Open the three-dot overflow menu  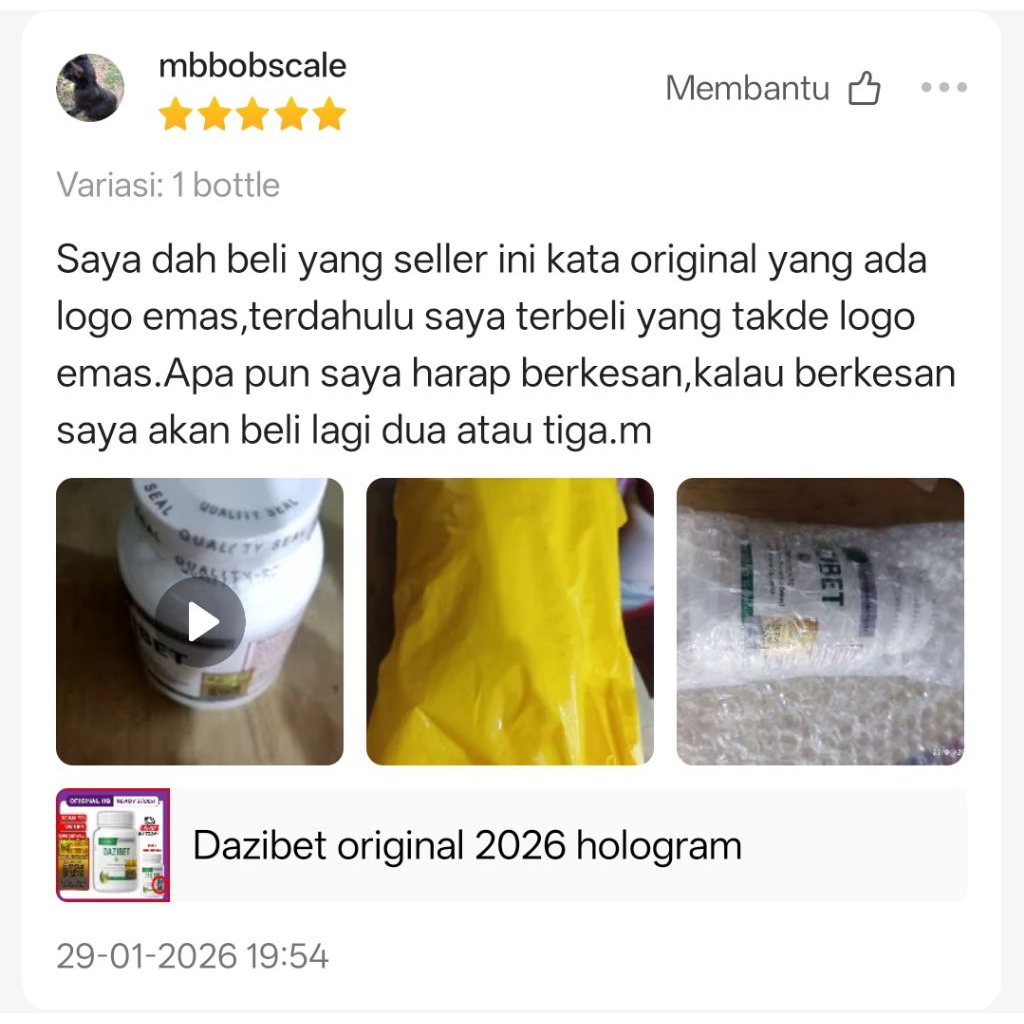coord(944,88)
